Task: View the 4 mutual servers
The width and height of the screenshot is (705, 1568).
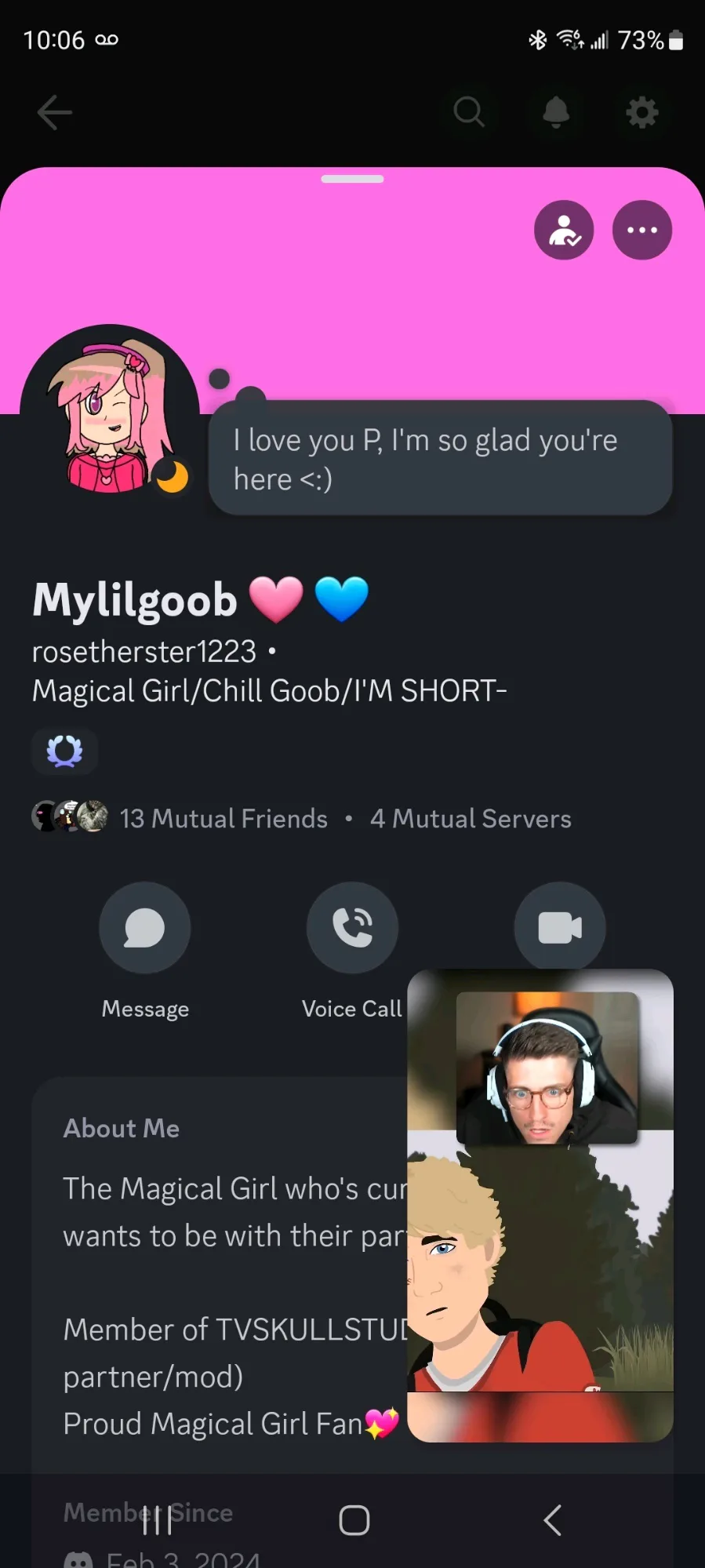Action: tap(471, 818)
